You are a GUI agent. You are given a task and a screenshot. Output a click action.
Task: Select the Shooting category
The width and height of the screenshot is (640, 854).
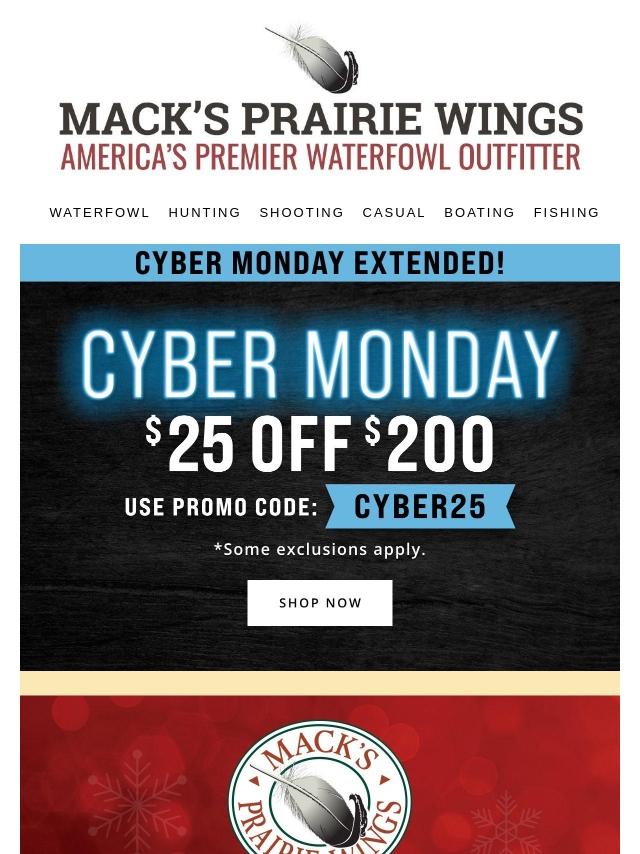click(x=301, y=213)
